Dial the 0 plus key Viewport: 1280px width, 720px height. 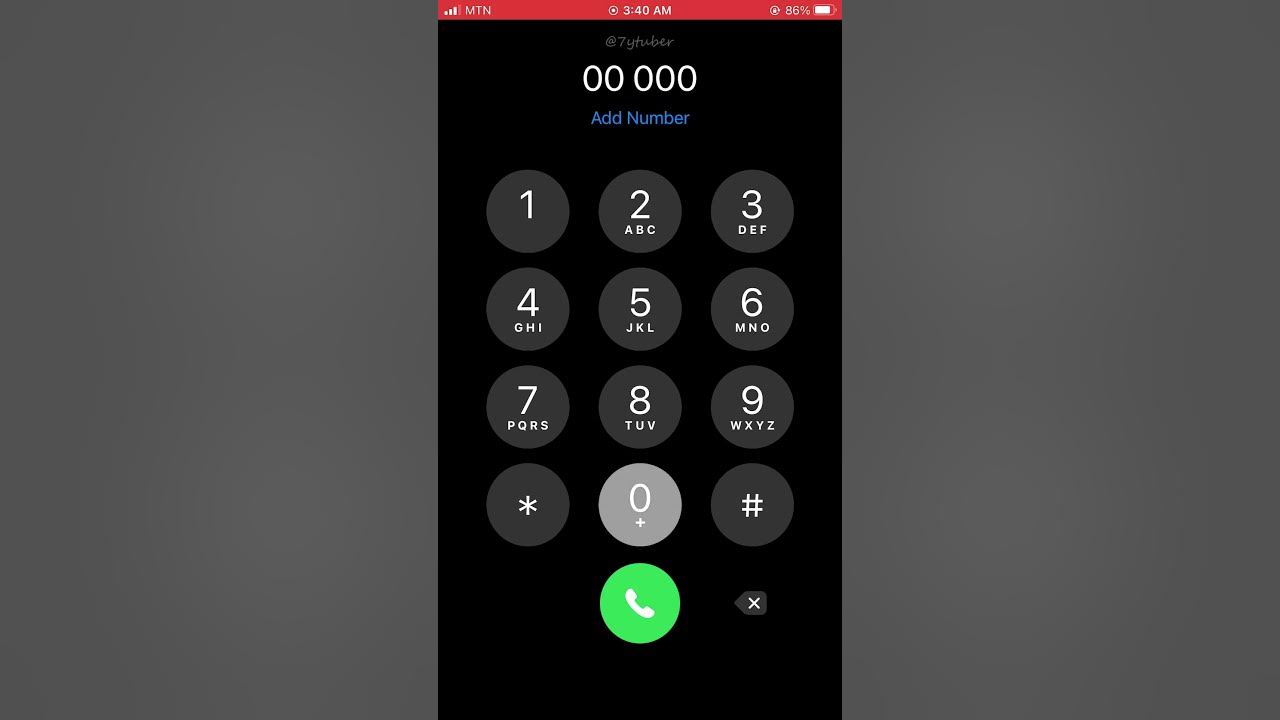click(x=640, y=505)
